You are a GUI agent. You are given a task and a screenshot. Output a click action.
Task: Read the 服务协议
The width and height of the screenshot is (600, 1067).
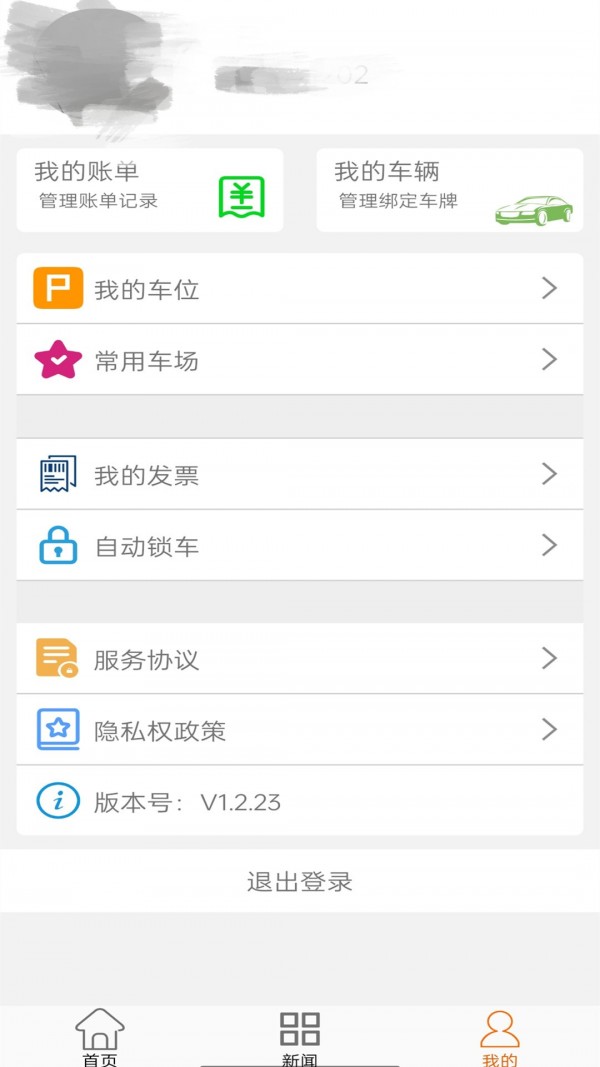(300, 659)
